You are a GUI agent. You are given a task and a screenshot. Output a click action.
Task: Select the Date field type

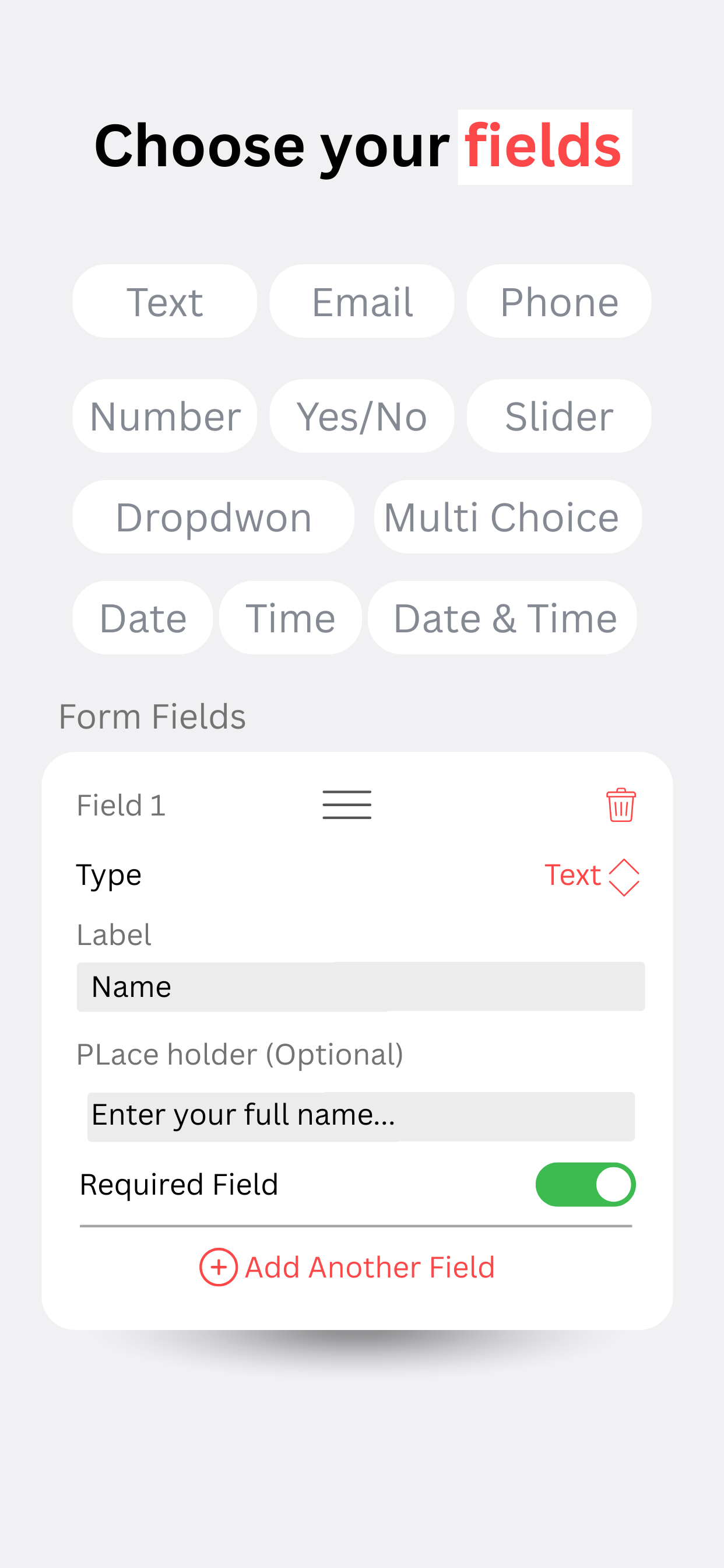coord(142,618)
